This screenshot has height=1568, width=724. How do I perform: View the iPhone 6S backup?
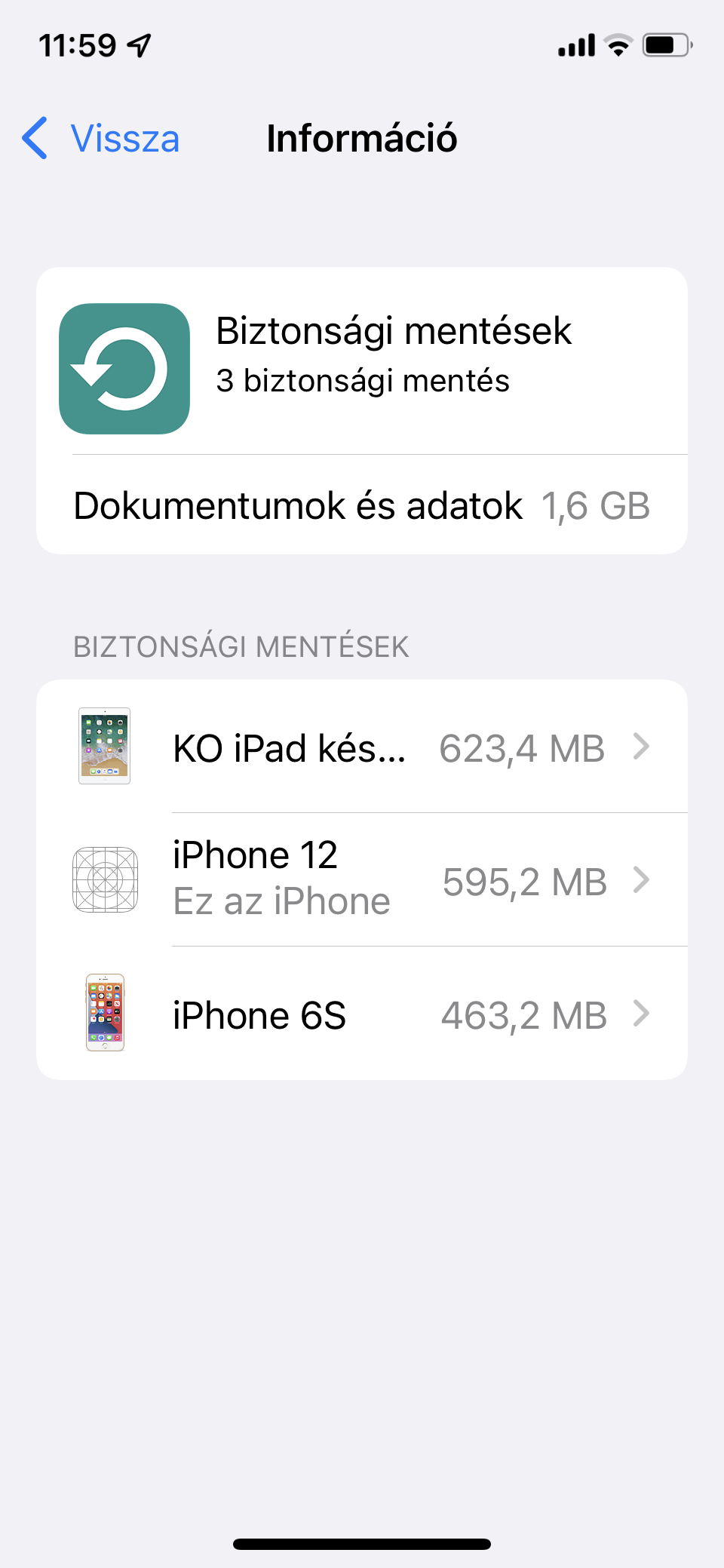pyautogui.click(x=362, y=1013)
